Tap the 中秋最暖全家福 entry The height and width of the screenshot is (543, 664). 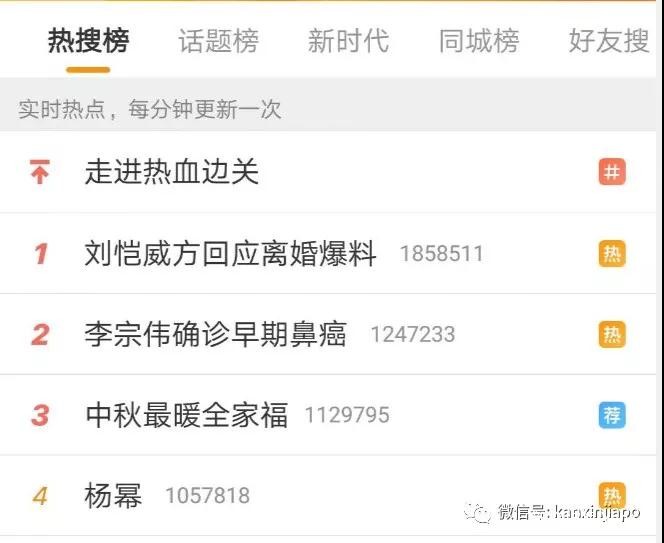click(x=187, y=415)
